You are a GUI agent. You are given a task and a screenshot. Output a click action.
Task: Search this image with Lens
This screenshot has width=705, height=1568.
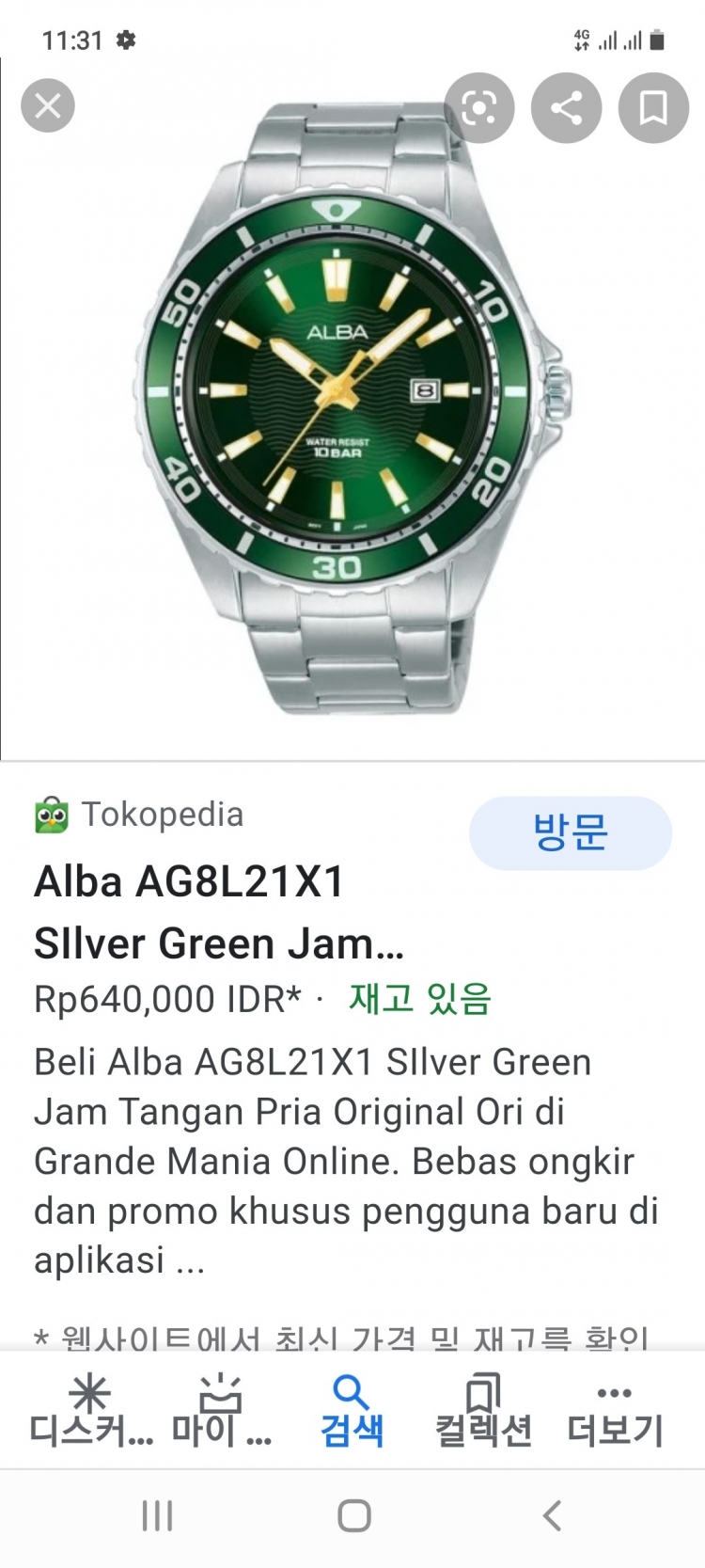pyautogui.click(x=479, y=108)
